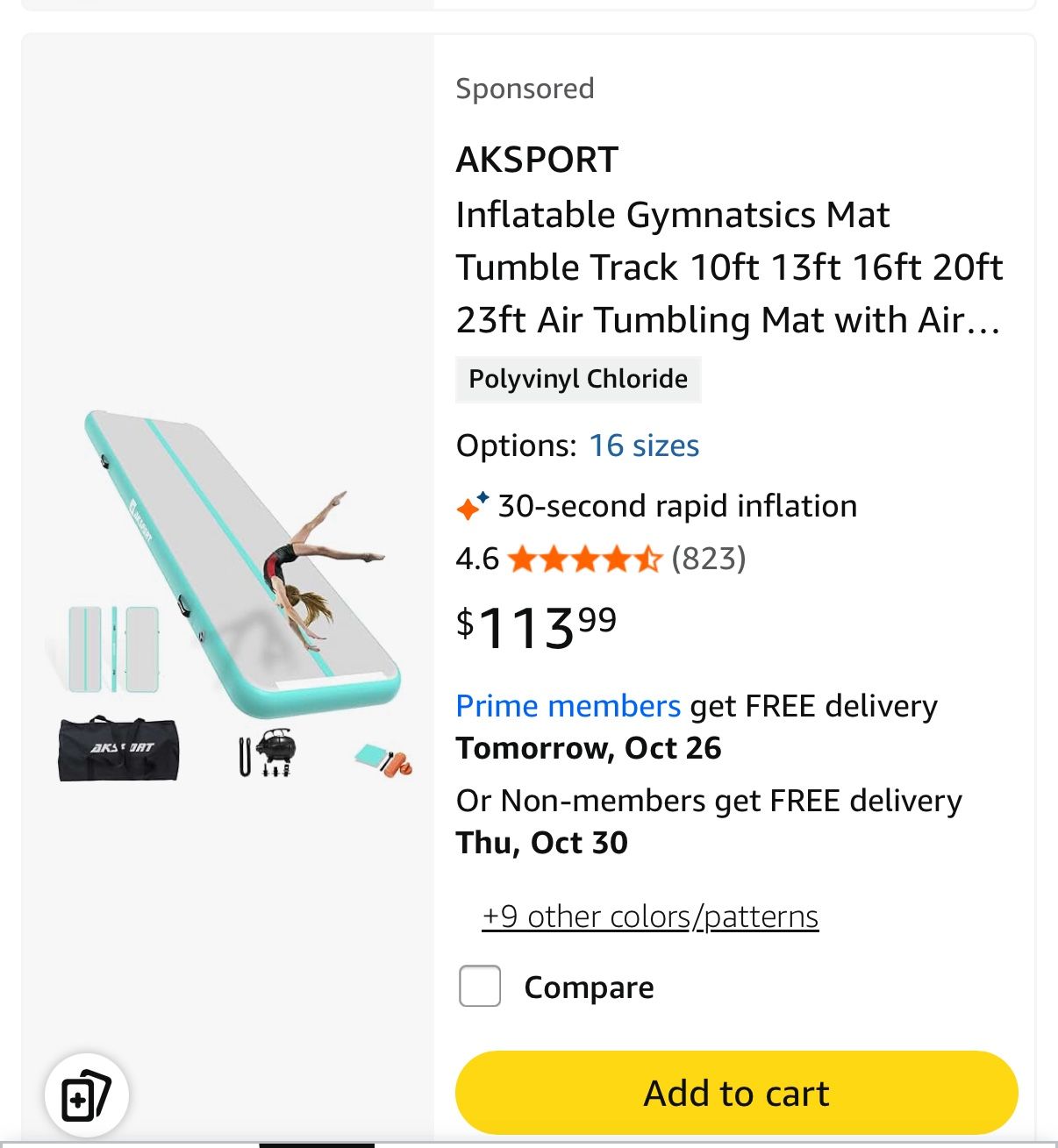Tap the black bar at page bottom
This screenshot has width=1058, height=1148.
coord(316,1144)
